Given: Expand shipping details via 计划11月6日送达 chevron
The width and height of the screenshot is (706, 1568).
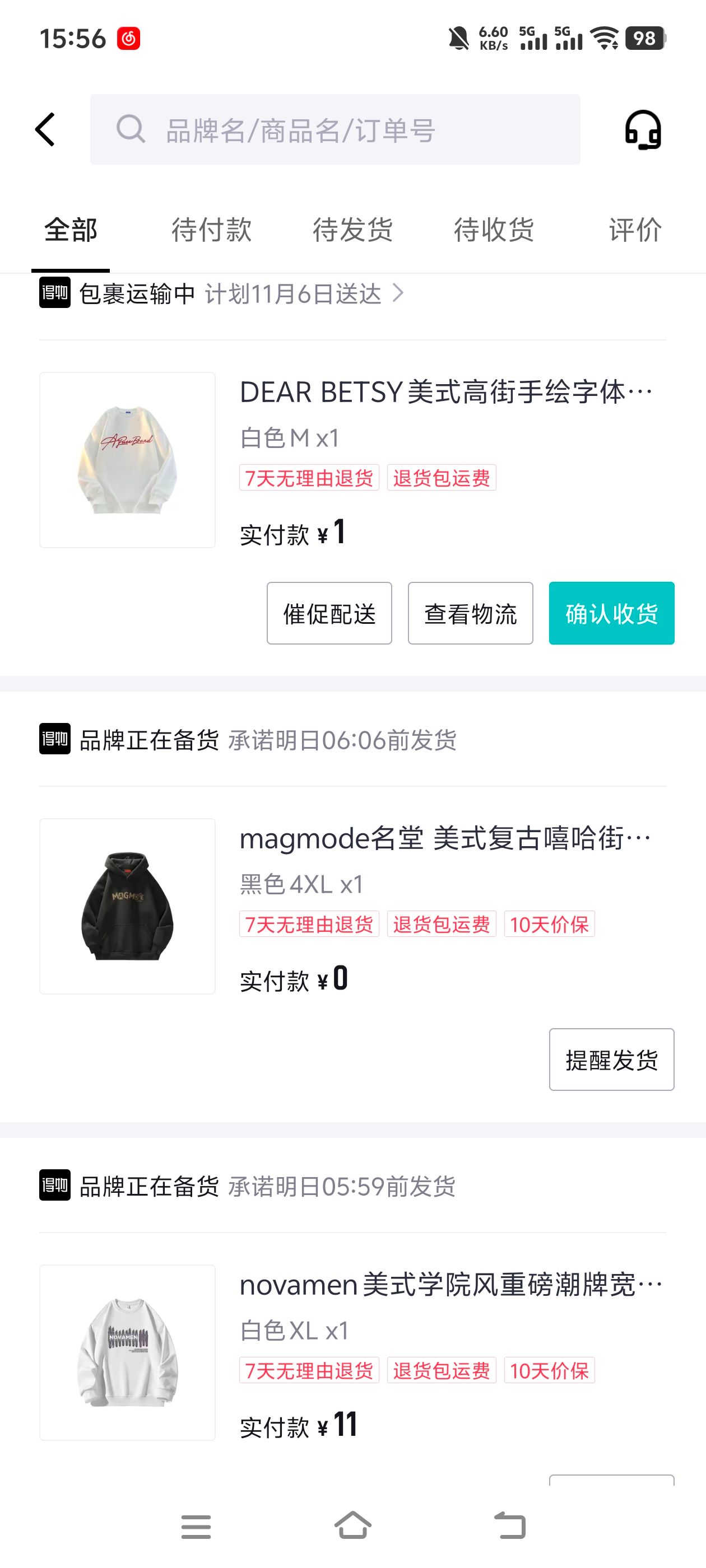Looking at the screenshot, I should 401,295.
